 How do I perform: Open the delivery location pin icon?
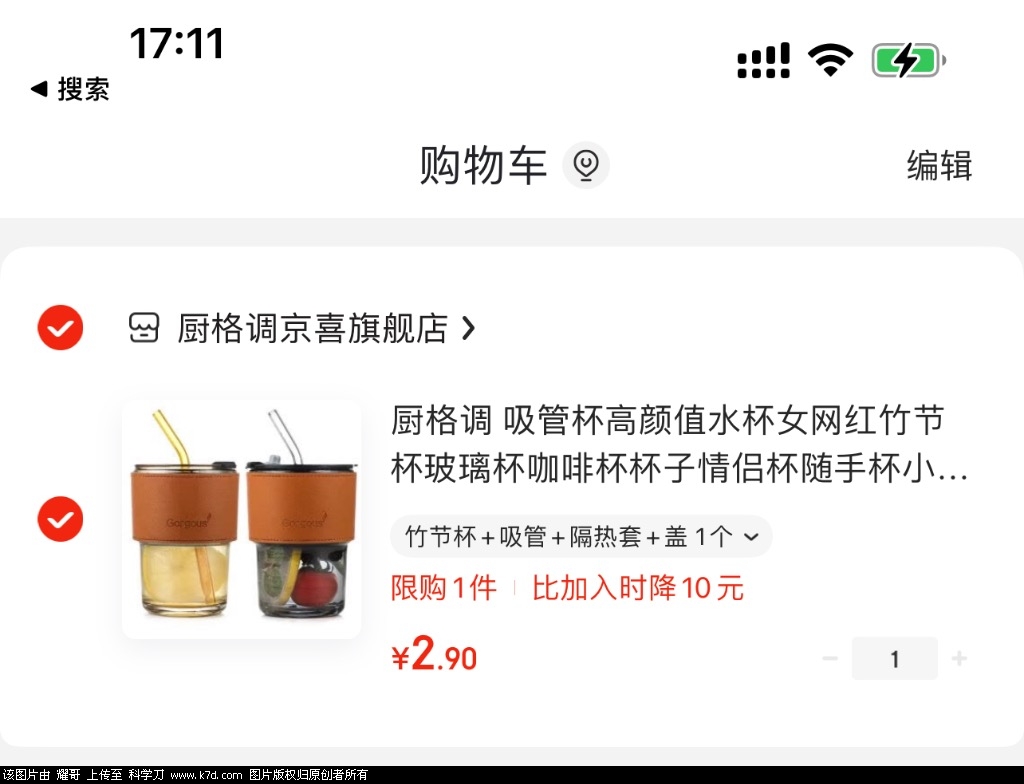[586, 165]
